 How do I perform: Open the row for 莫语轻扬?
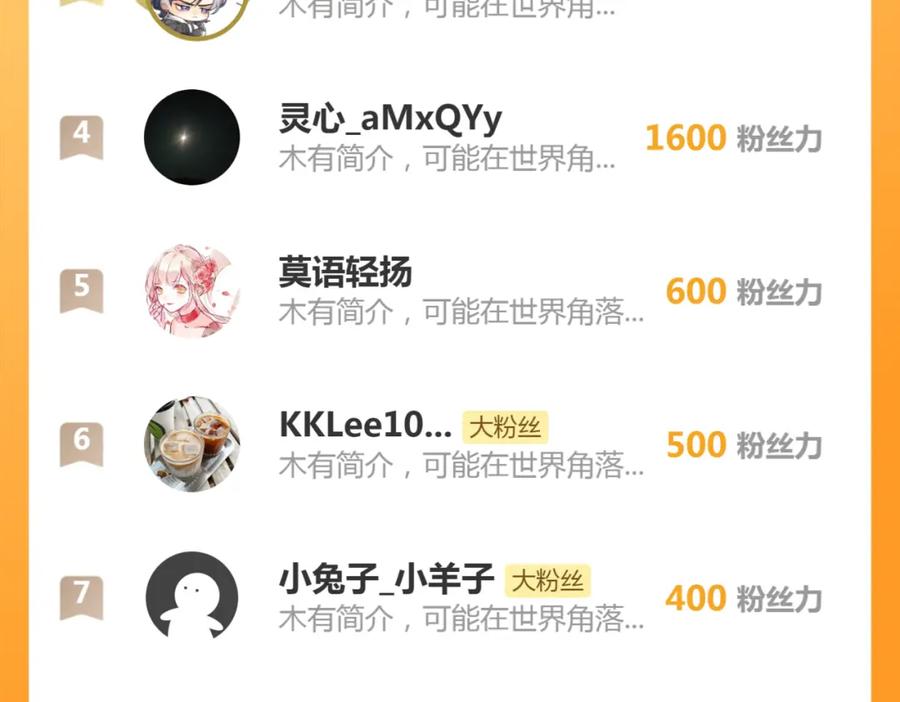(345, 272)
